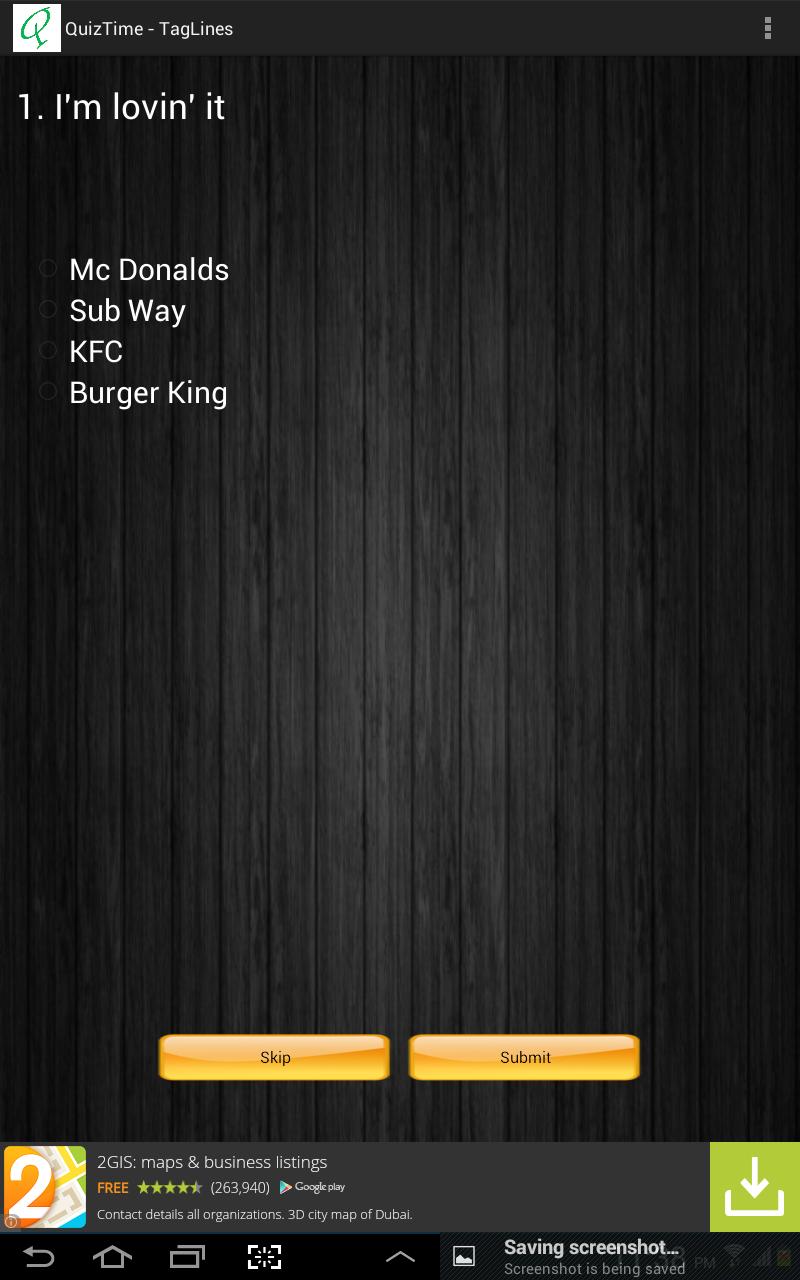Viewport: 800px width, 1280px height.
Task: Return to the home screen
Action: pos(112,1257)
